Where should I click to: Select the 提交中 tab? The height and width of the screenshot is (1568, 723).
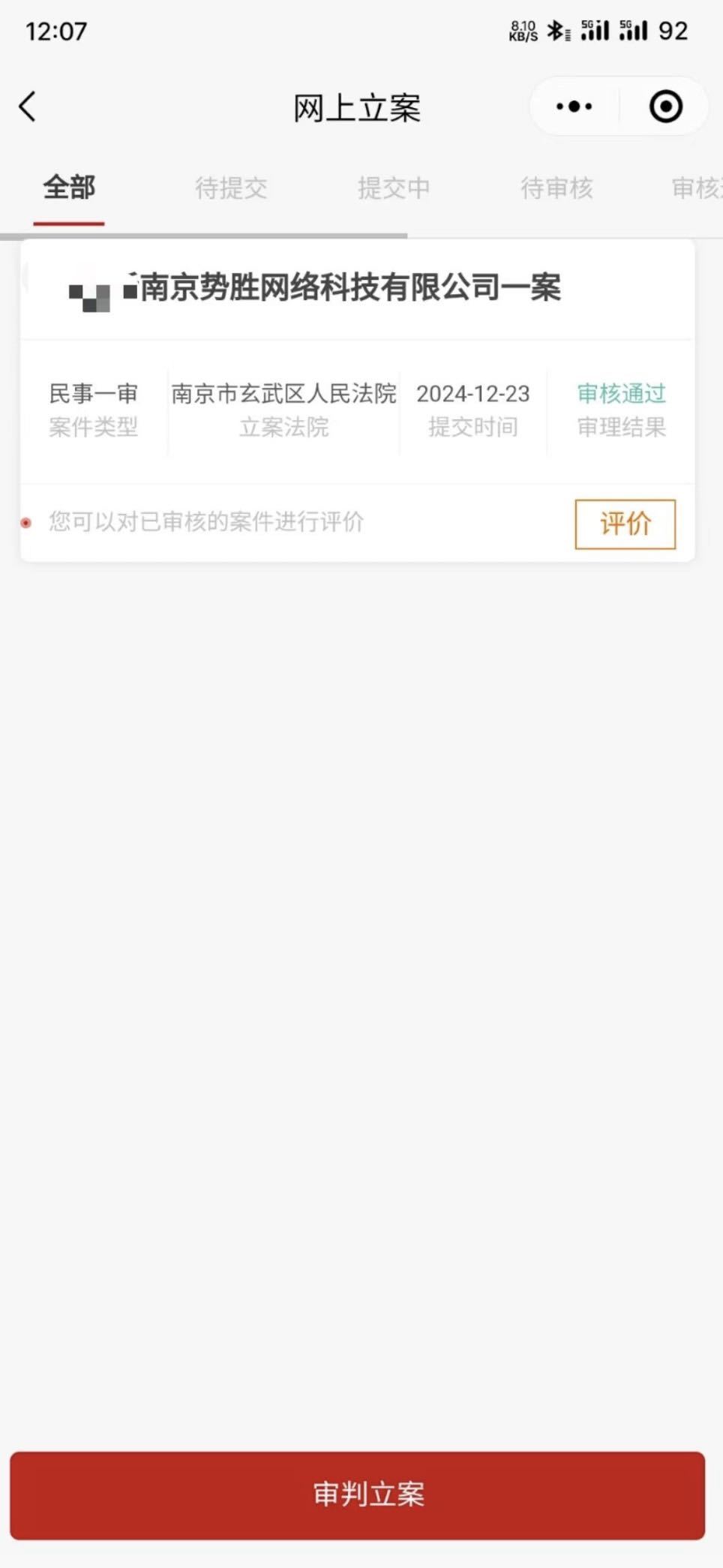click(x=394, y=188)
